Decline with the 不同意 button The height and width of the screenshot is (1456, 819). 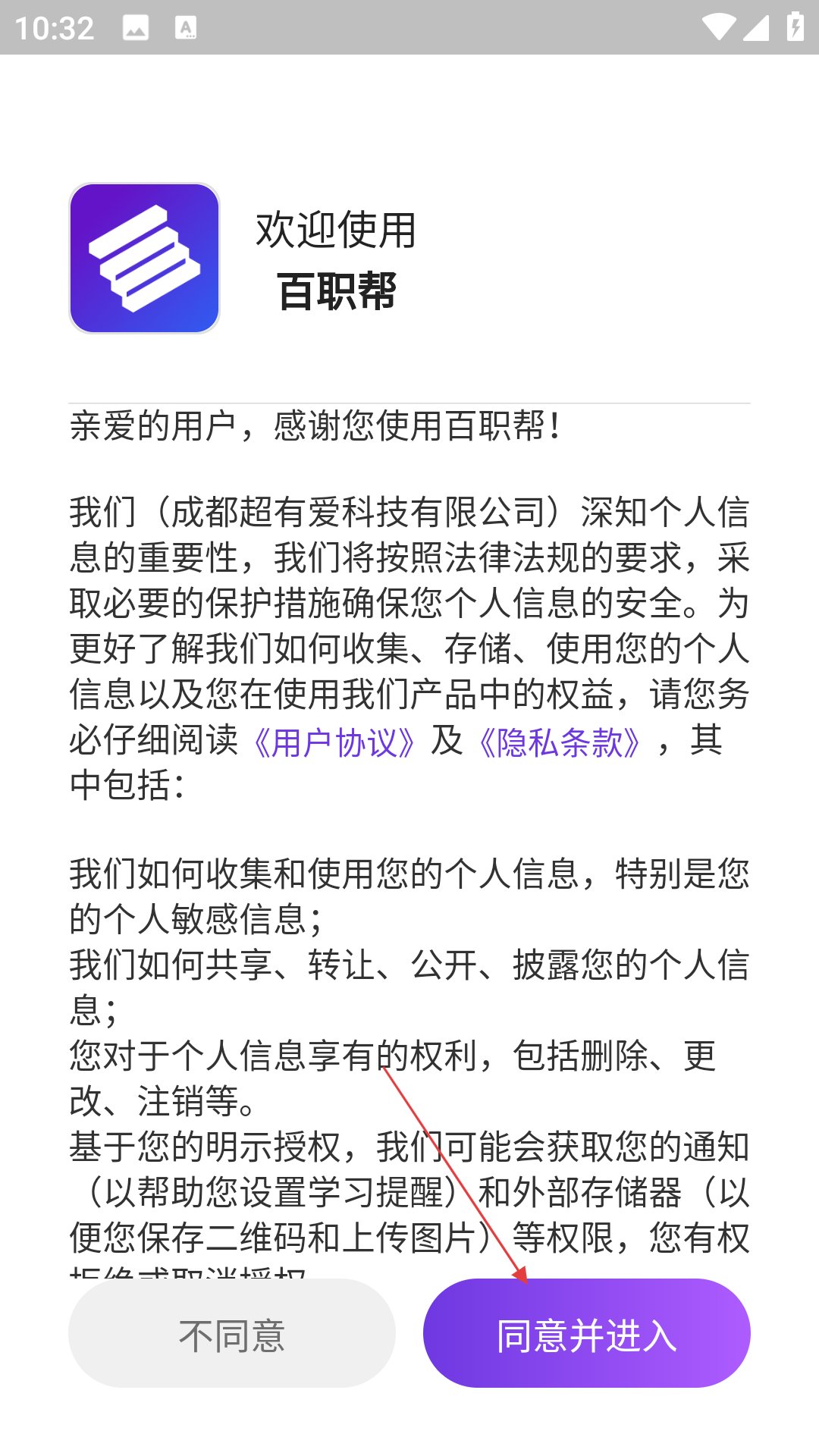[x=232, y=1333]
